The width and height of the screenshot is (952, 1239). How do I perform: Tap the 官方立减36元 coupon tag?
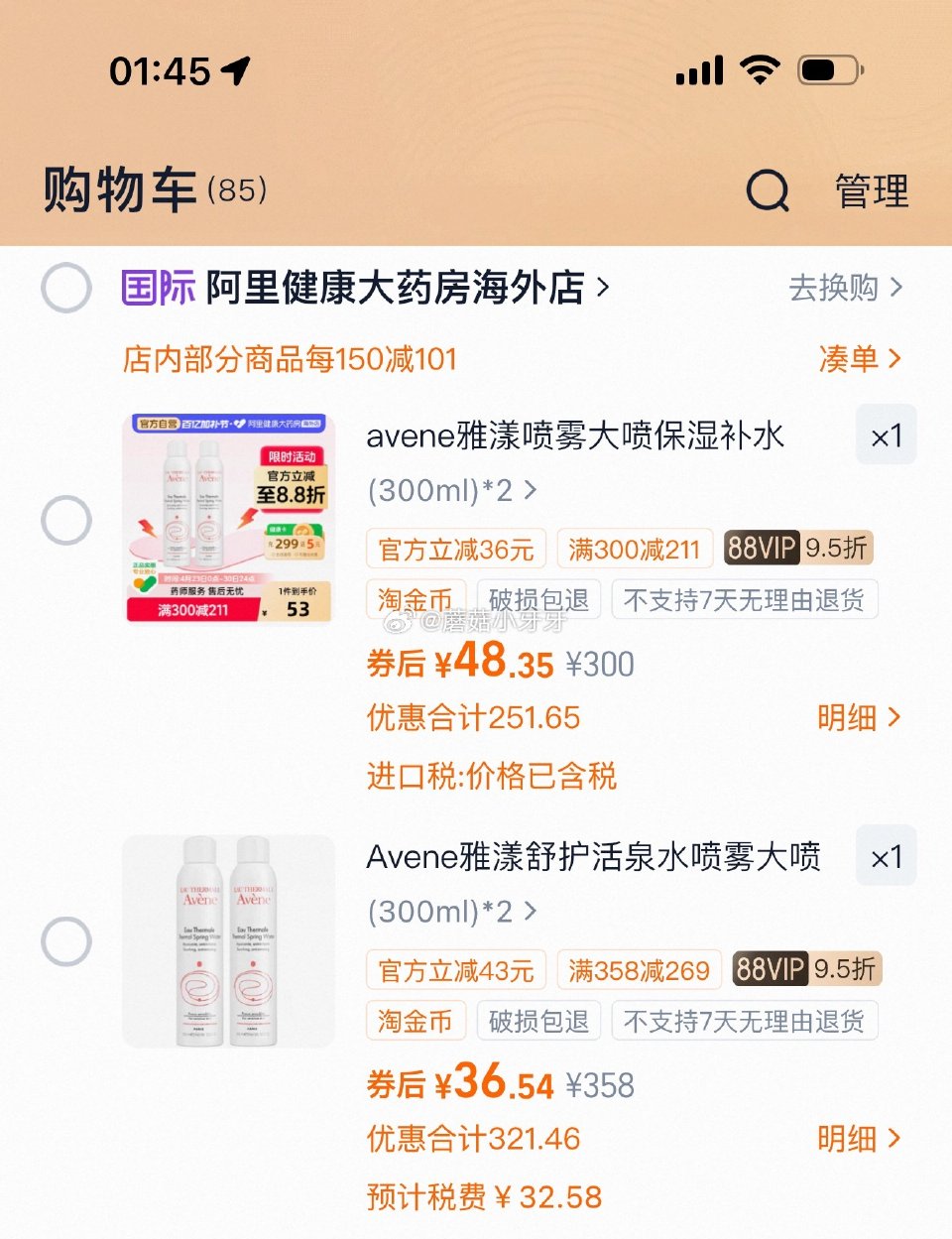pyautogui.click(x=454, y=549)
